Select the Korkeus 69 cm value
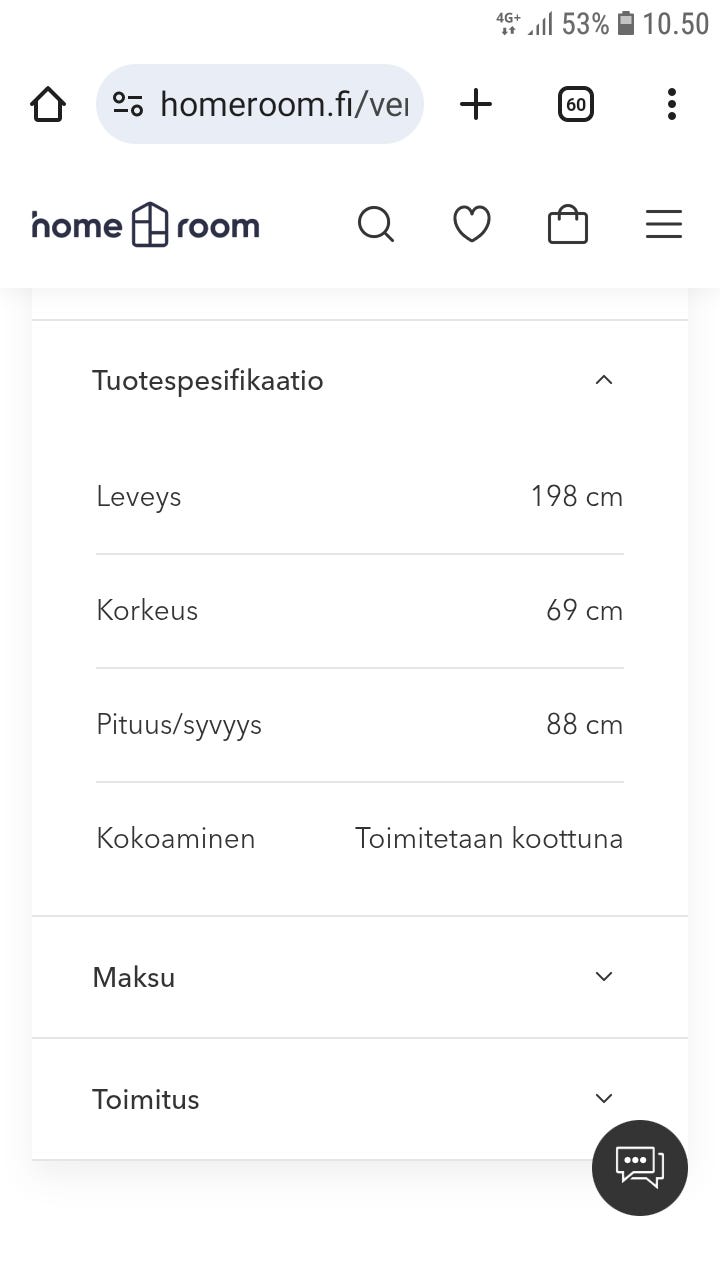Image resolution: width=720 pixels, height=1280 pixels. pos(584,610)
